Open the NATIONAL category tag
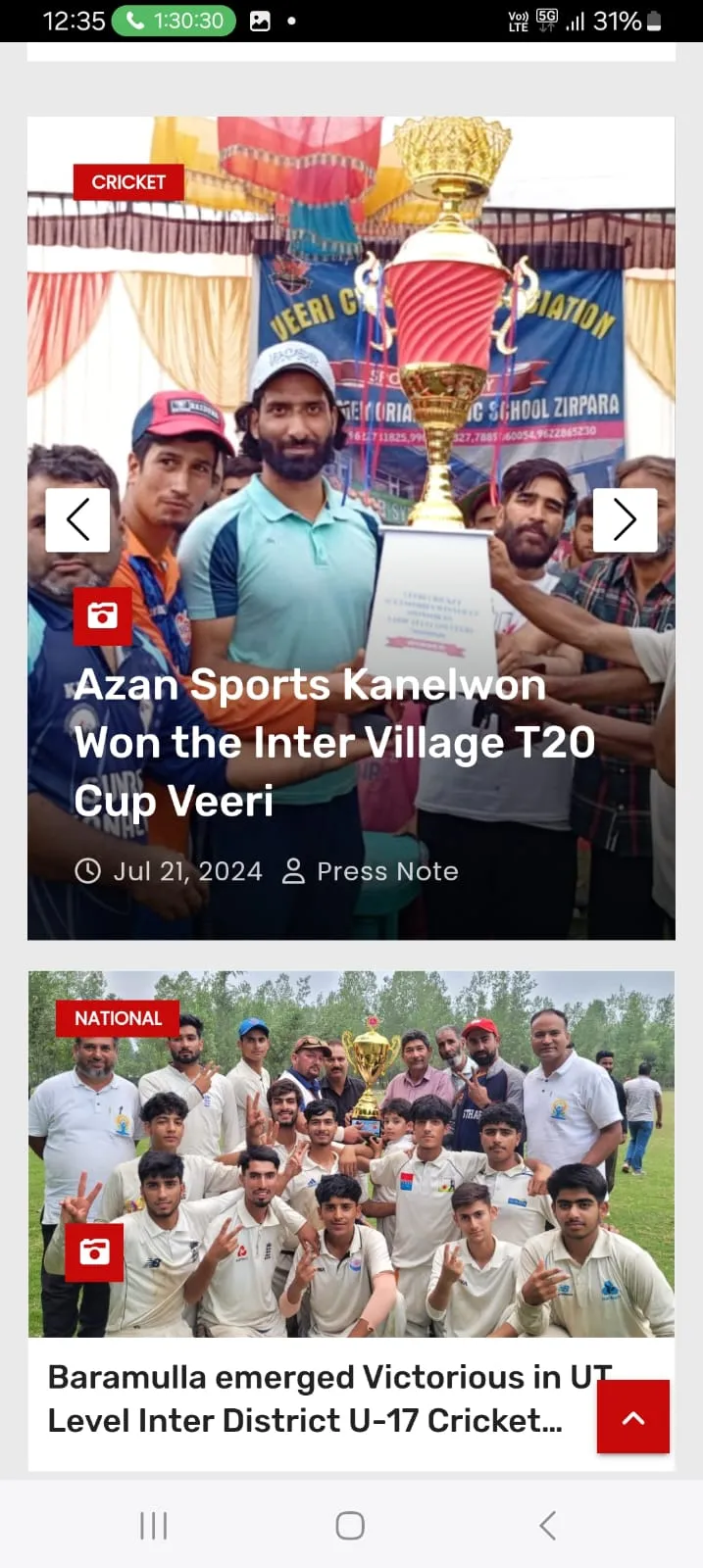Viewport: 703px width, 1568px height. [x=118, y=1018]
